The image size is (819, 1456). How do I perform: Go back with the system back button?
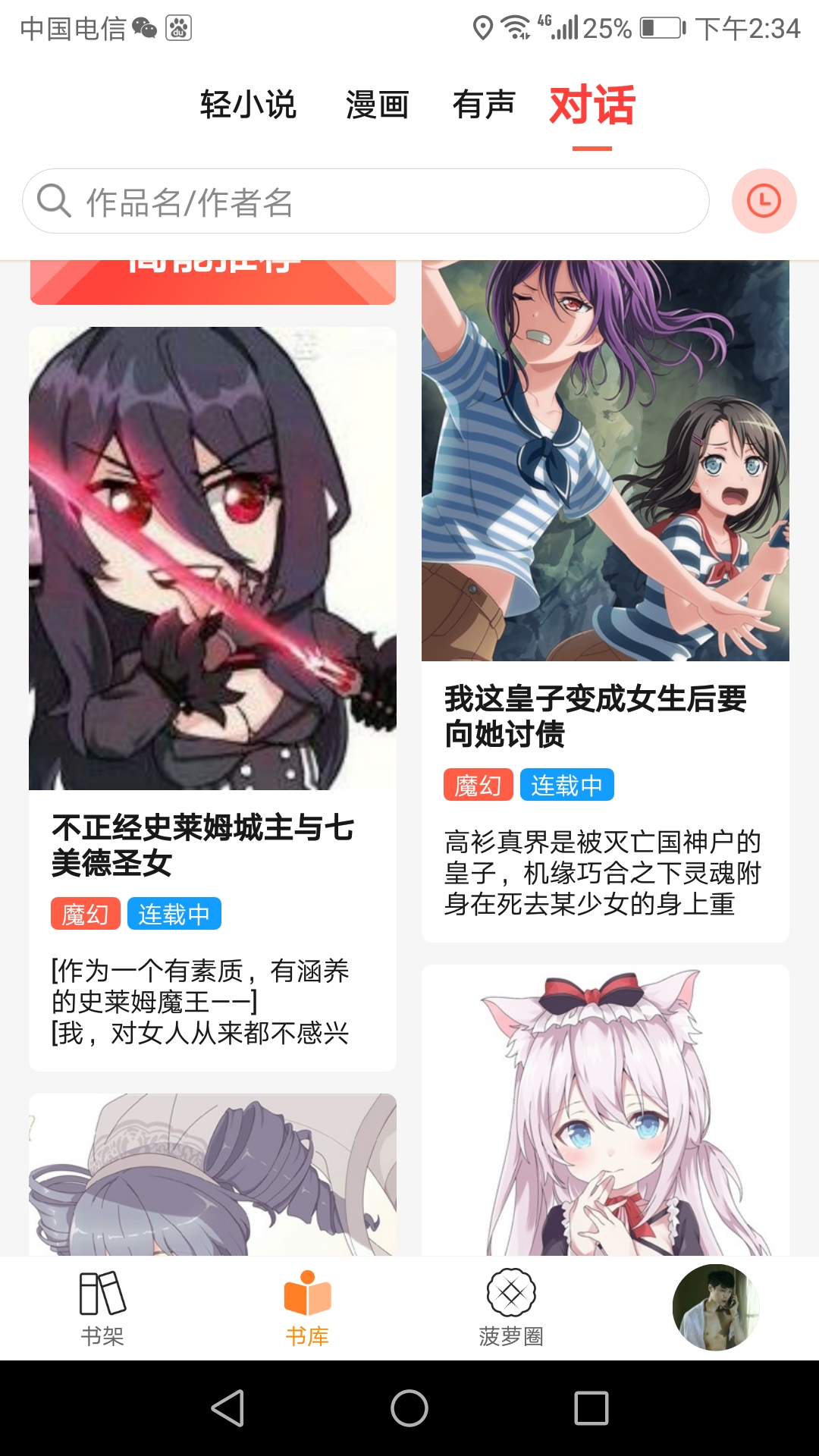click(x=227, y=1408)
